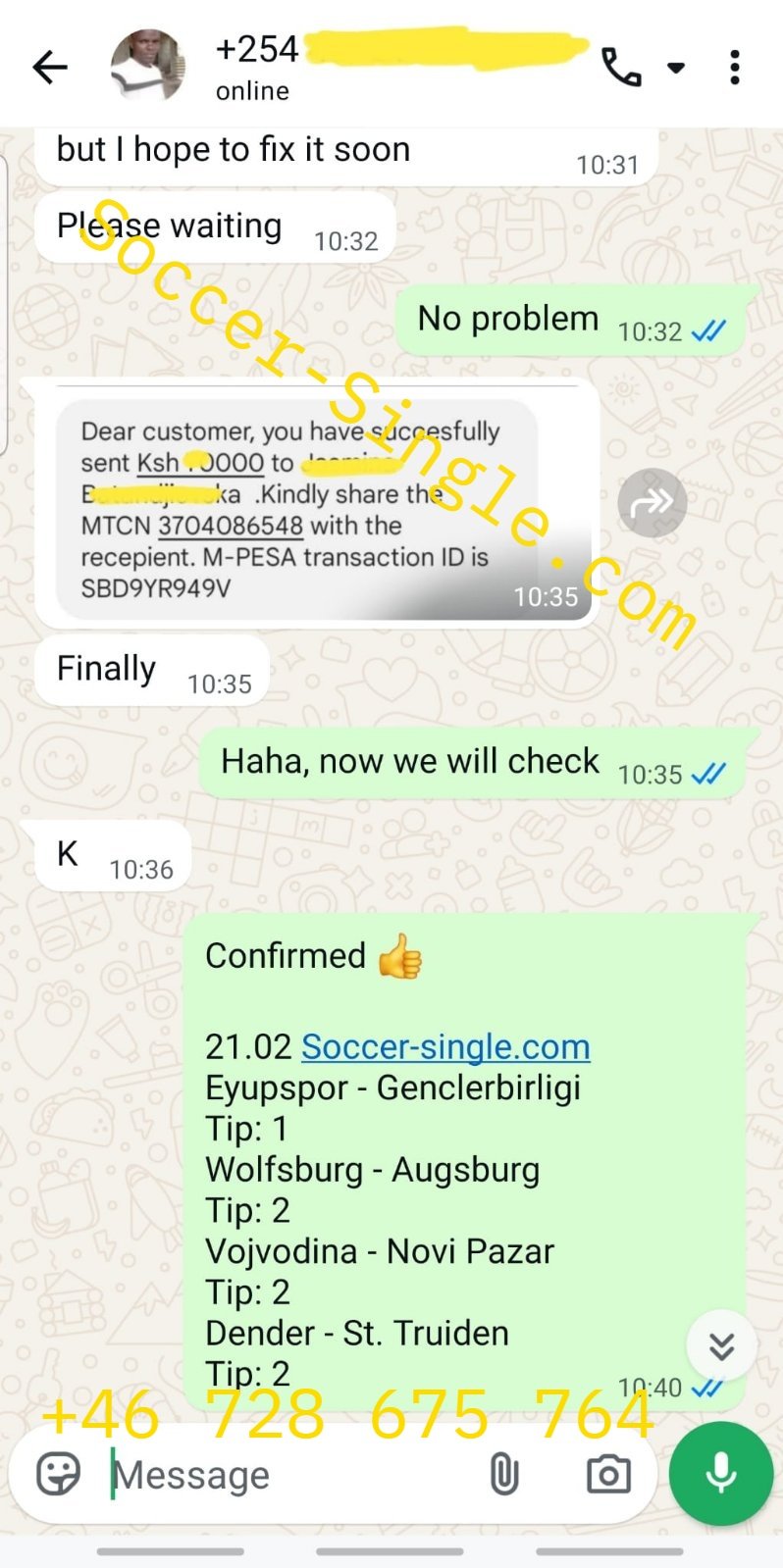Start a voice call
The width and height of the screenshot is (783, 1568).
(620, 68)
